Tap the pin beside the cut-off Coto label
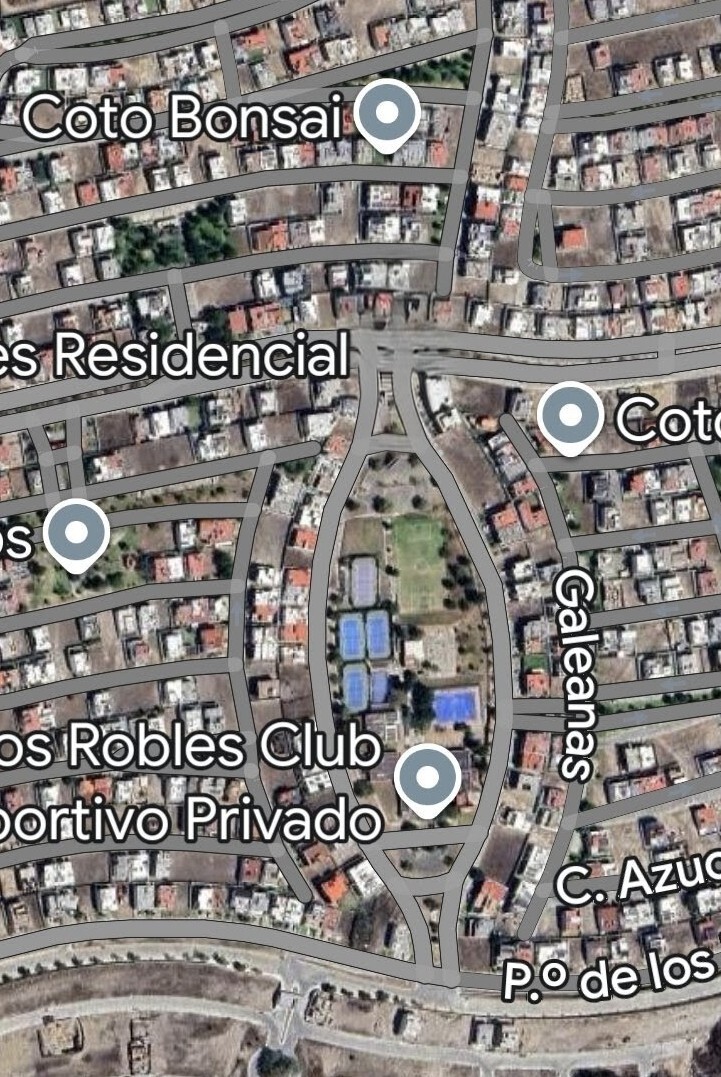 point(569,416)
